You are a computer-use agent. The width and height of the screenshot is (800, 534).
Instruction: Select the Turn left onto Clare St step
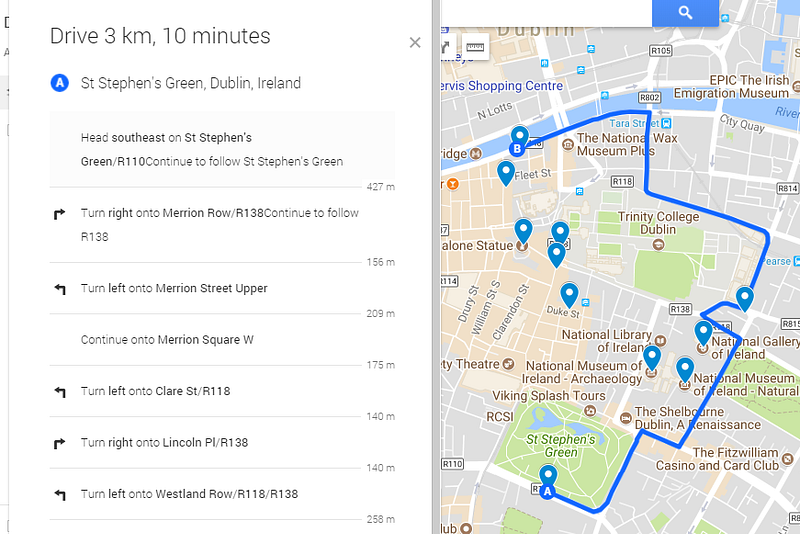pyautogui.click(x=155, y=391)
